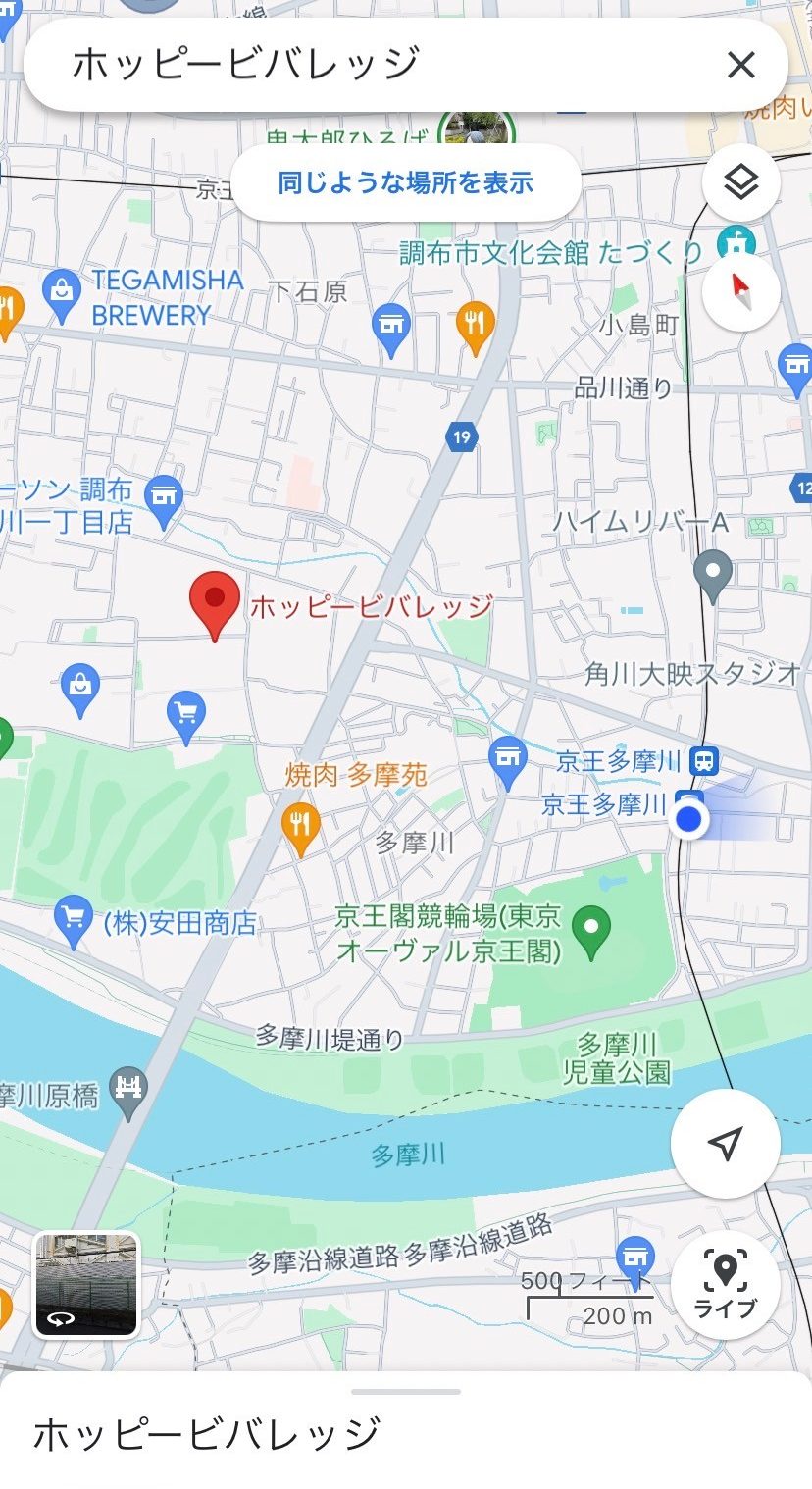This screenshot has width=812, height=1489.
Task: Expand the ホッピービバレッジ bottom sheet
Action: [405, 1391]
